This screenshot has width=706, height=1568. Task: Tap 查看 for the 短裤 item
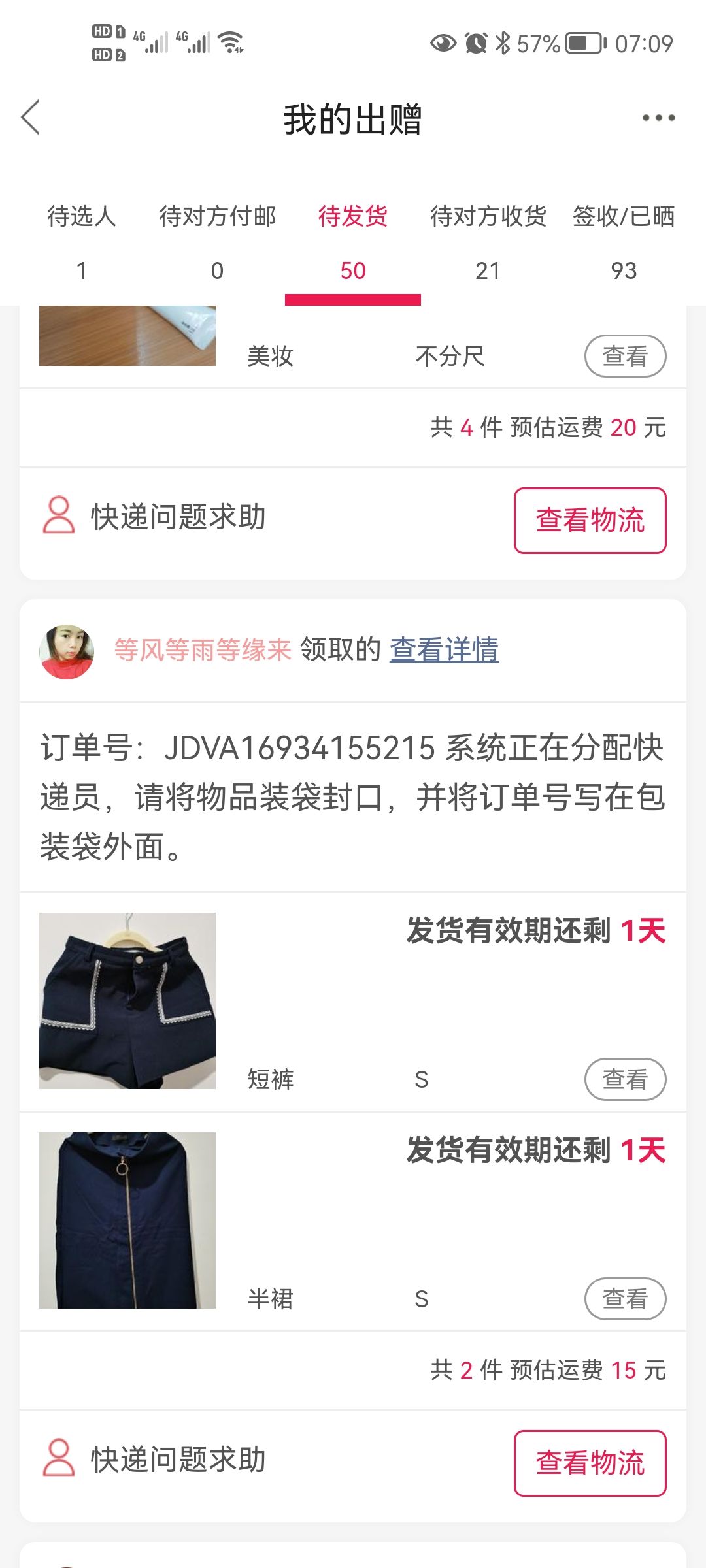tap(625, 1079)
